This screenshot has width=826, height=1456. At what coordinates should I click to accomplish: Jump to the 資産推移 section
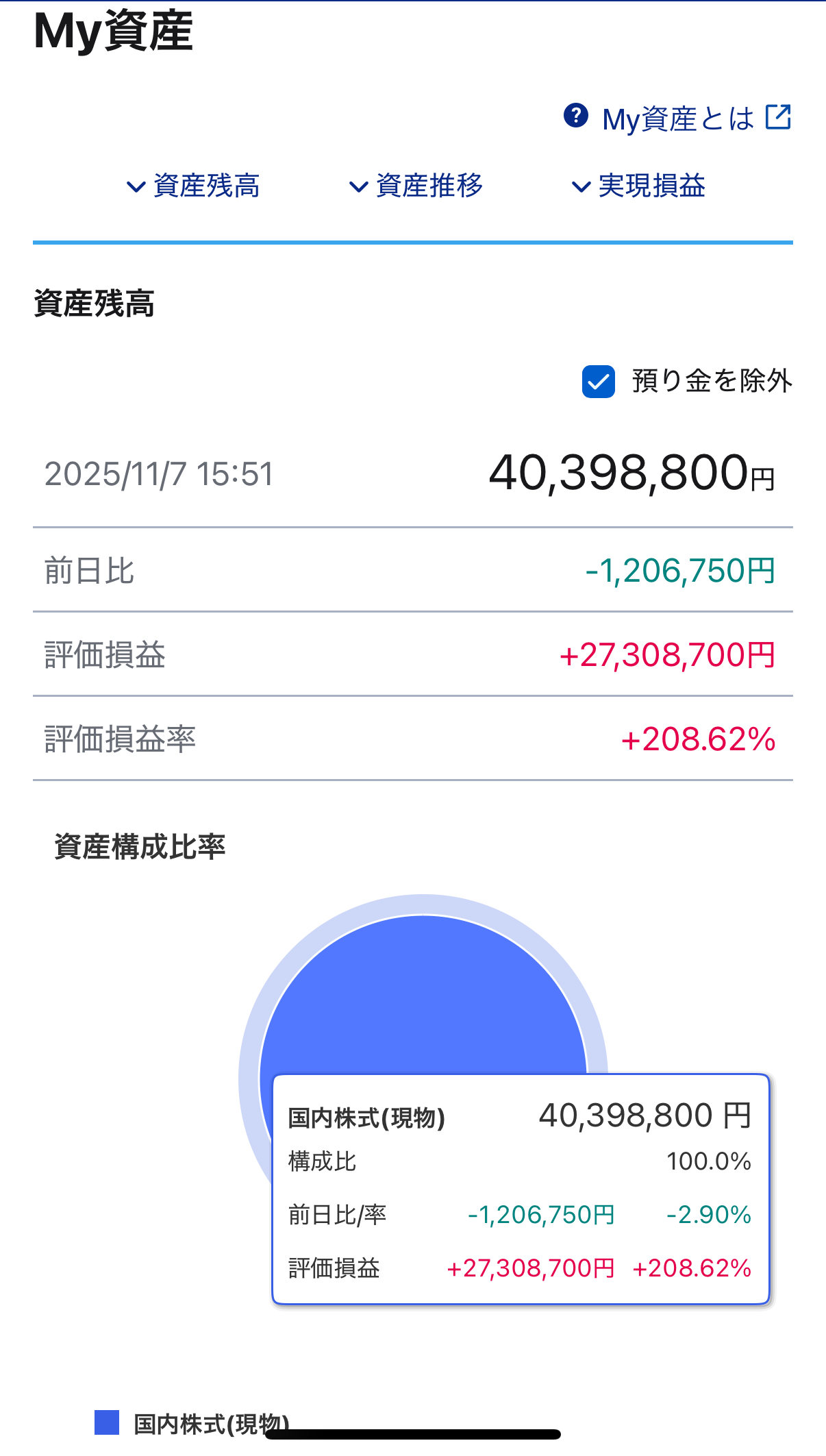pyautogui.click(x=416, y=186)
